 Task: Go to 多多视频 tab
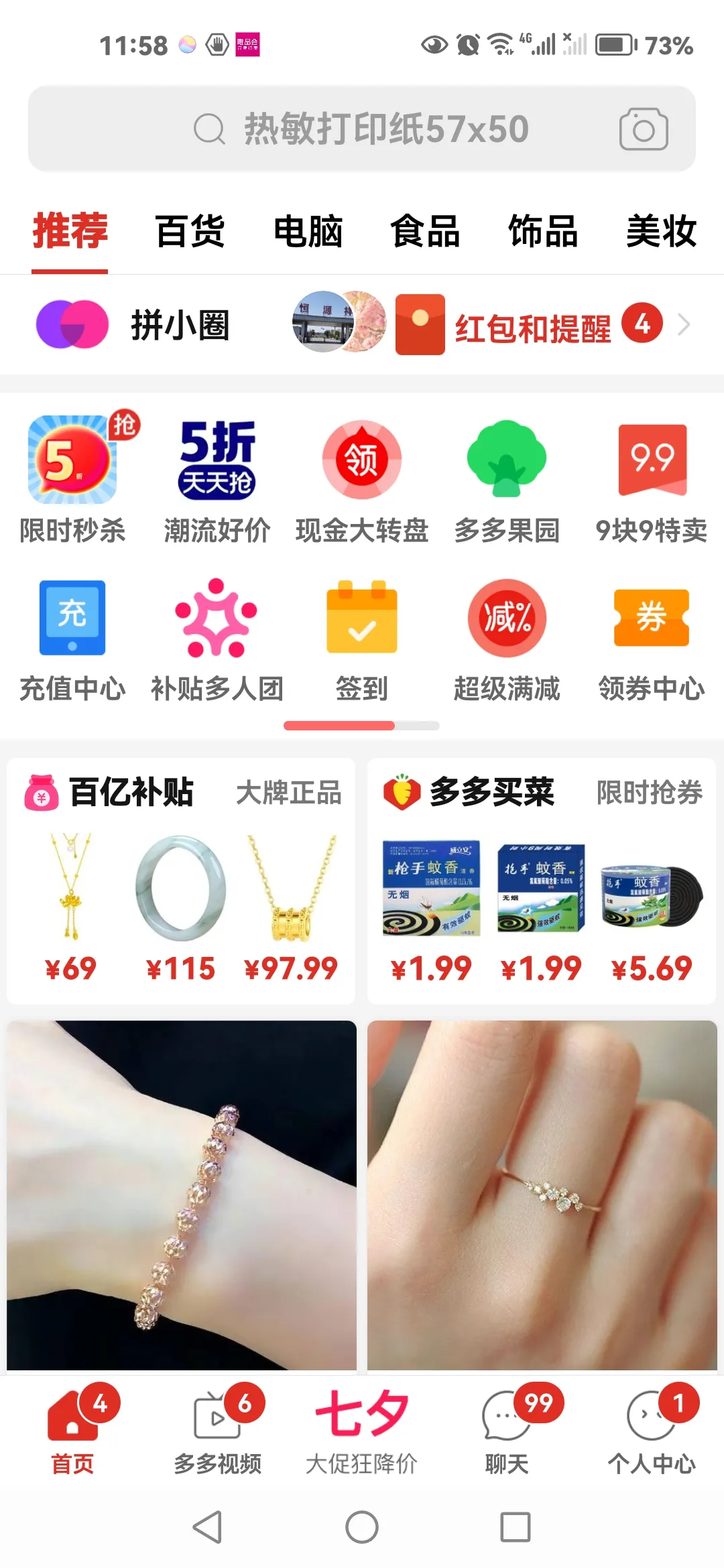point(217,1429)
